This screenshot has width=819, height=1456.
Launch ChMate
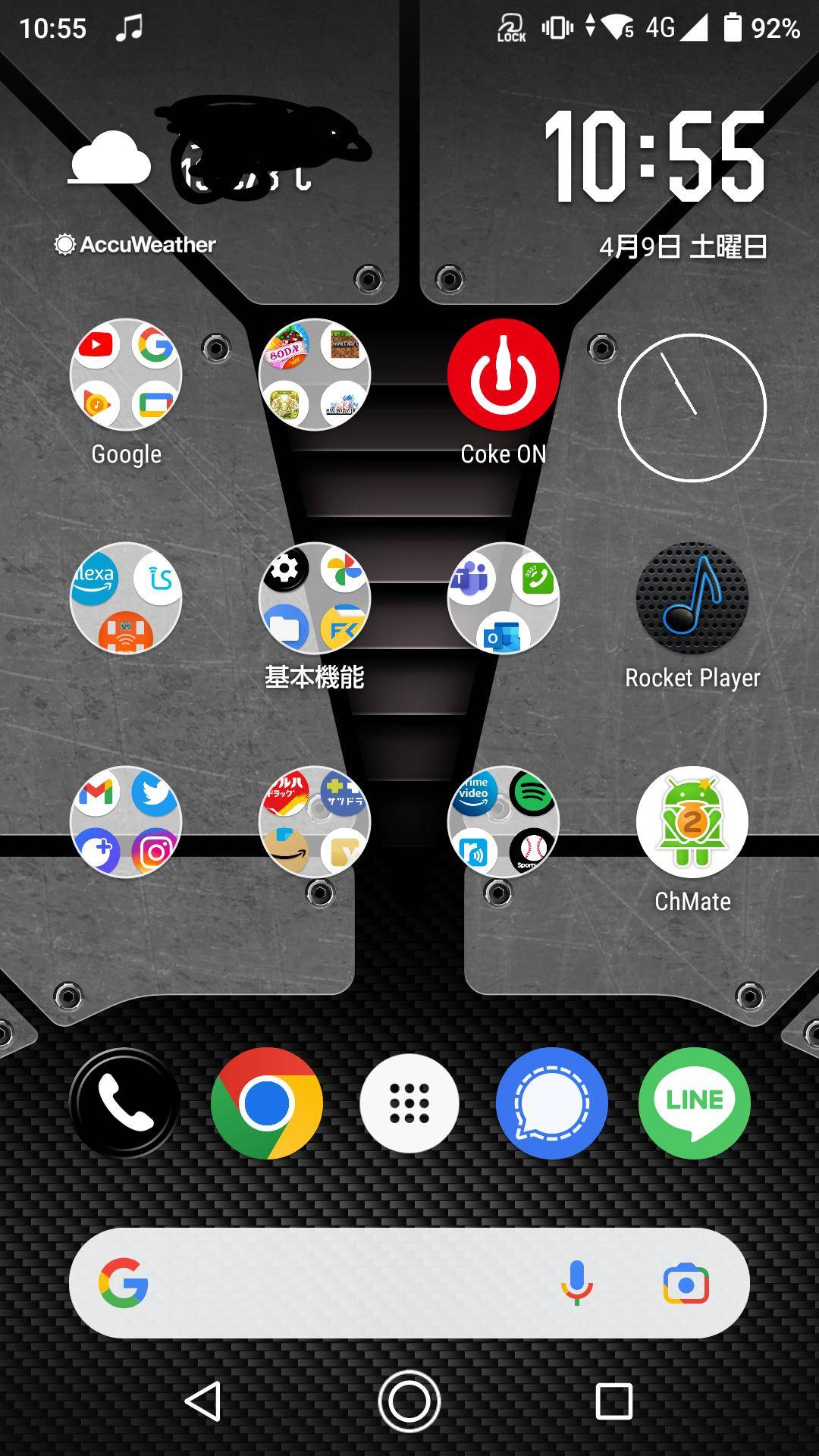tap(692, 822)
